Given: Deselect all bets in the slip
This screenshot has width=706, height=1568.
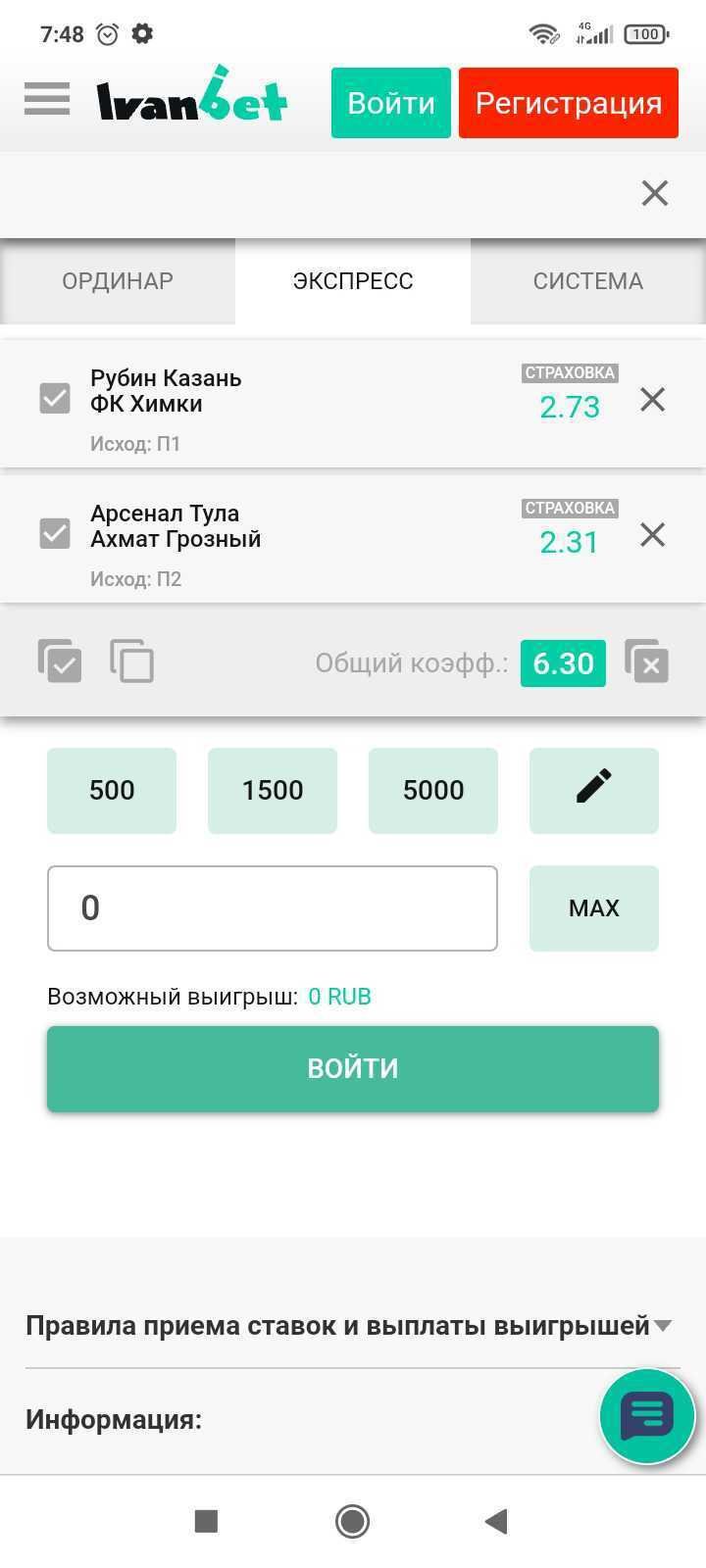Looking at the screenshot, I should pos(132,661).
